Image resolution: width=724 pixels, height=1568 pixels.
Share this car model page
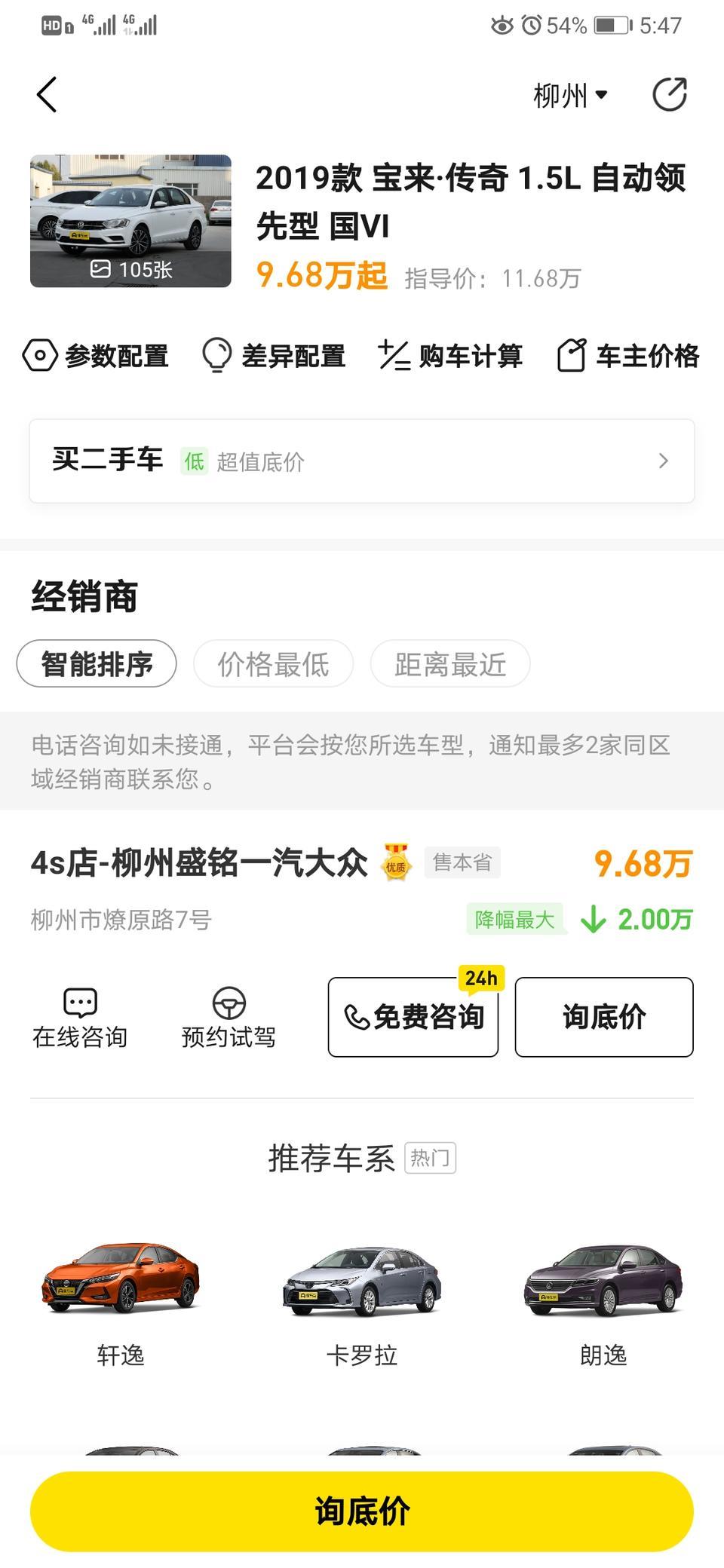pos(669,95)
